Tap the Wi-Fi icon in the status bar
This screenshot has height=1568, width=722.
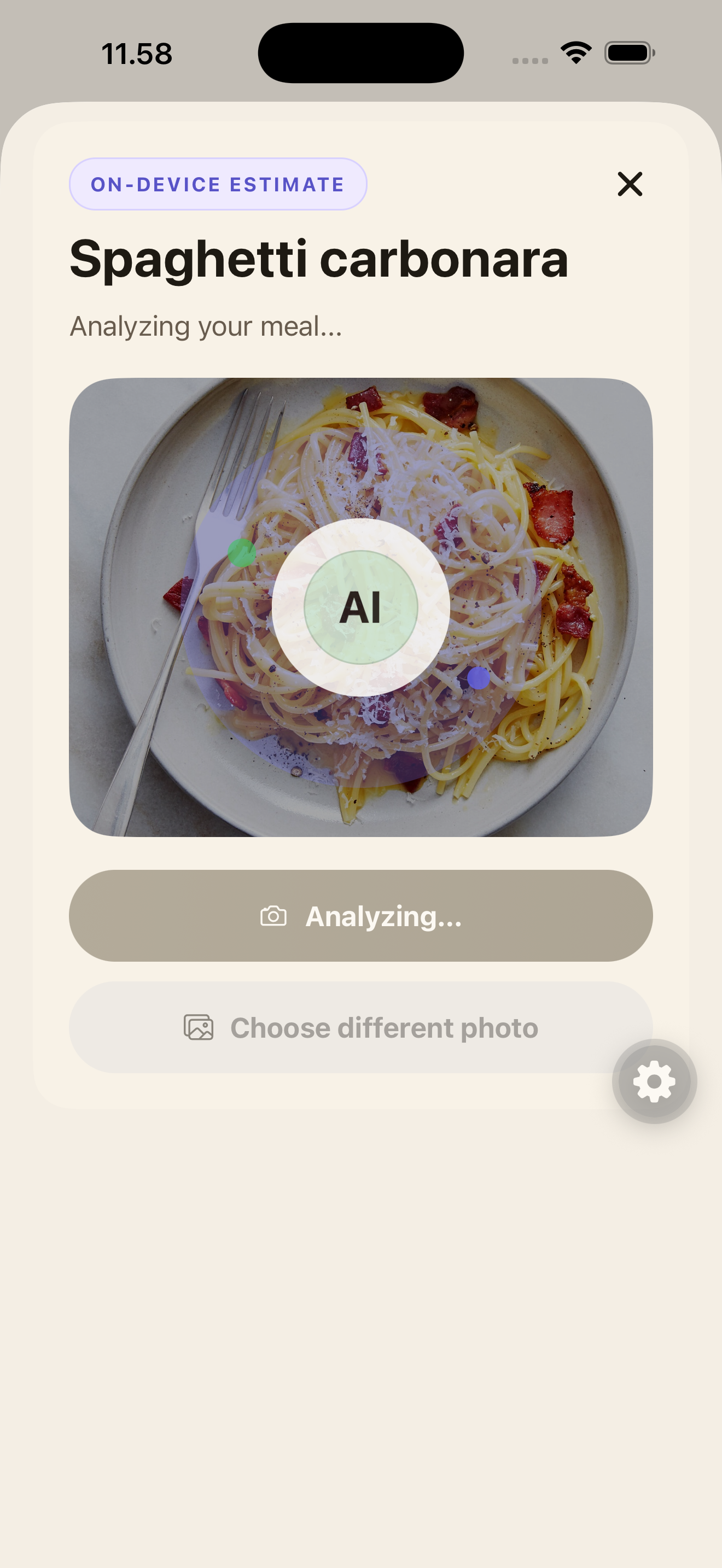(575, 52)
